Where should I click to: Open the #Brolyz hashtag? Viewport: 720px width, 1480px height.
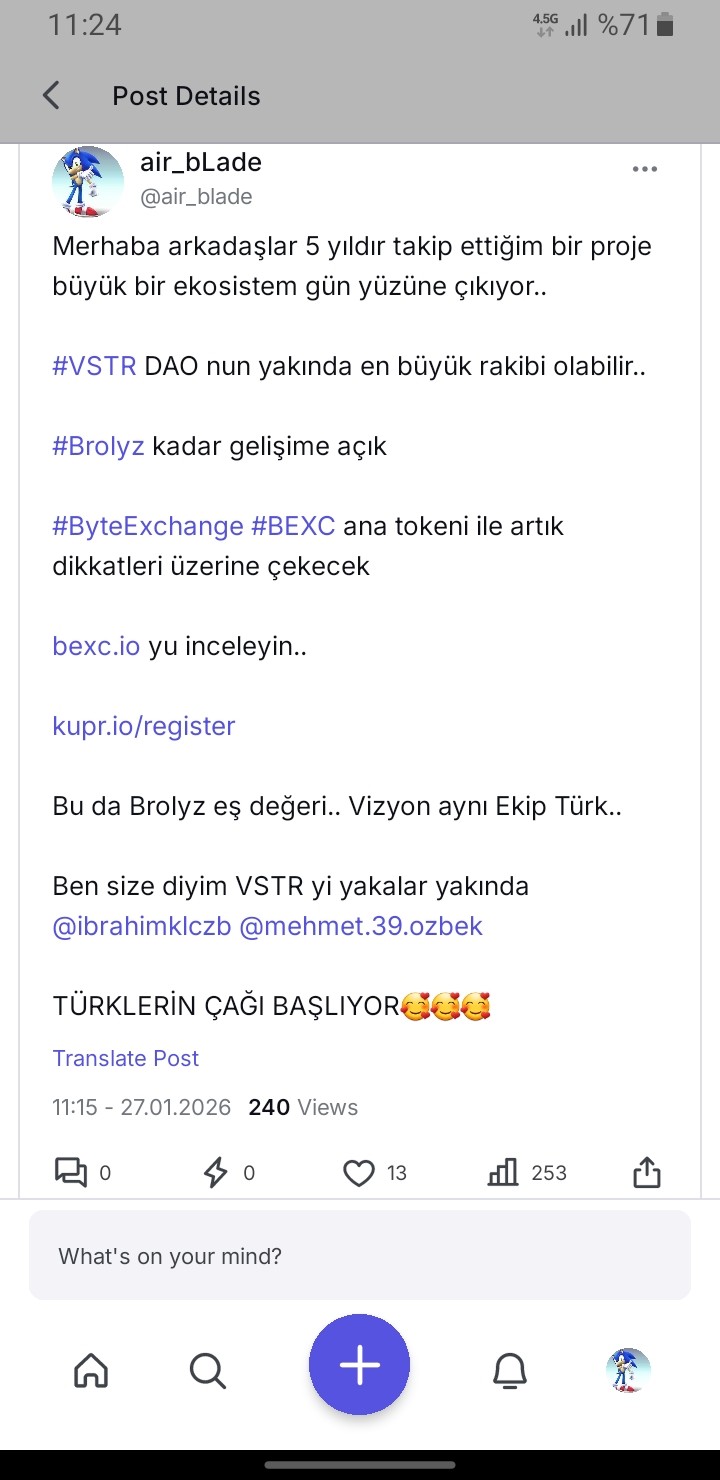(x=98, y=446)
